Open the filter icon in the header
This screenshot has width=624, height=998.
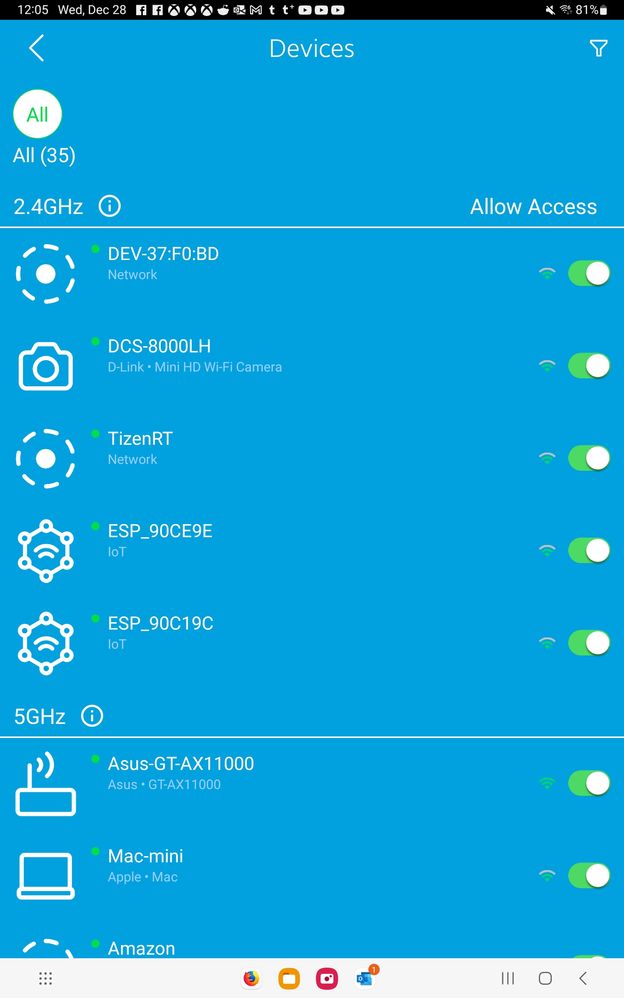pyautogui.click(x=598, y=48)
